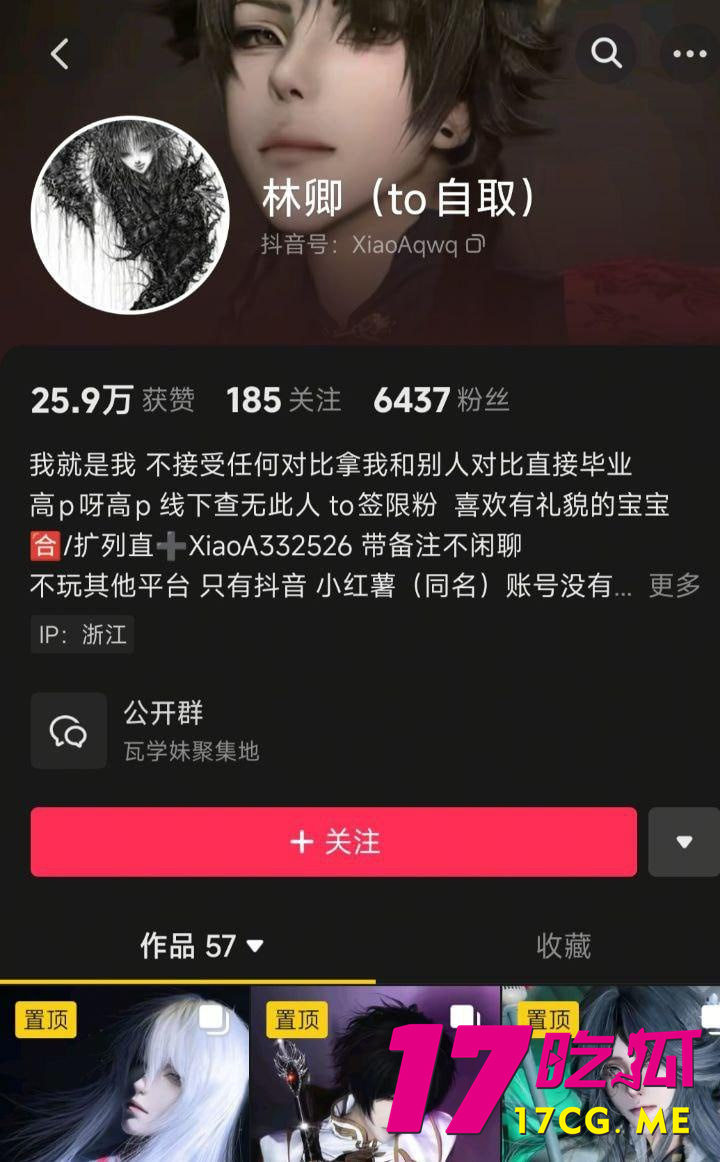Screen dimensions: 720x1162
Task: Open the three-dot overflow menu
Action: 689,54
